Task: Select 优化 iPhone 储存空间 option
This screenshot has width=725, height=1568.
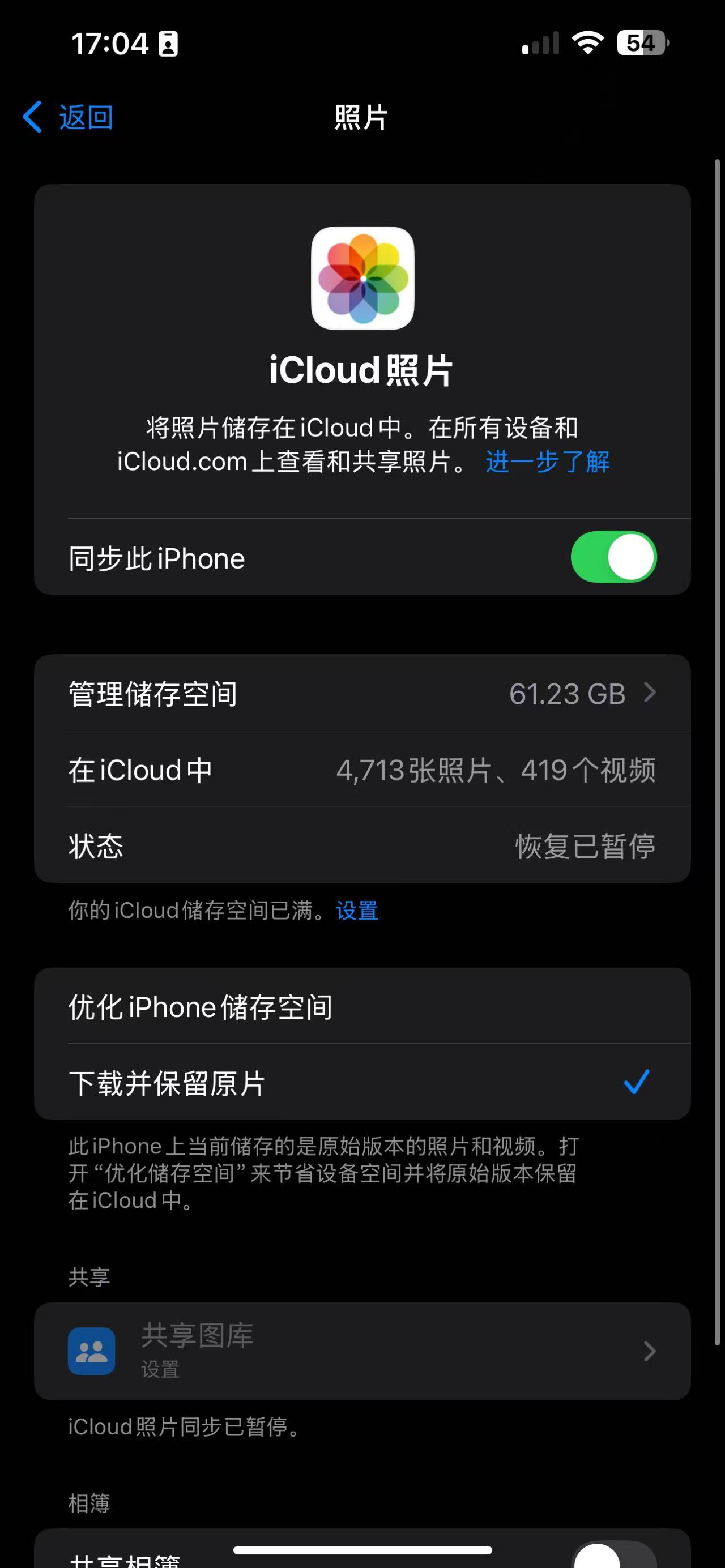Action: (362, 1007)
